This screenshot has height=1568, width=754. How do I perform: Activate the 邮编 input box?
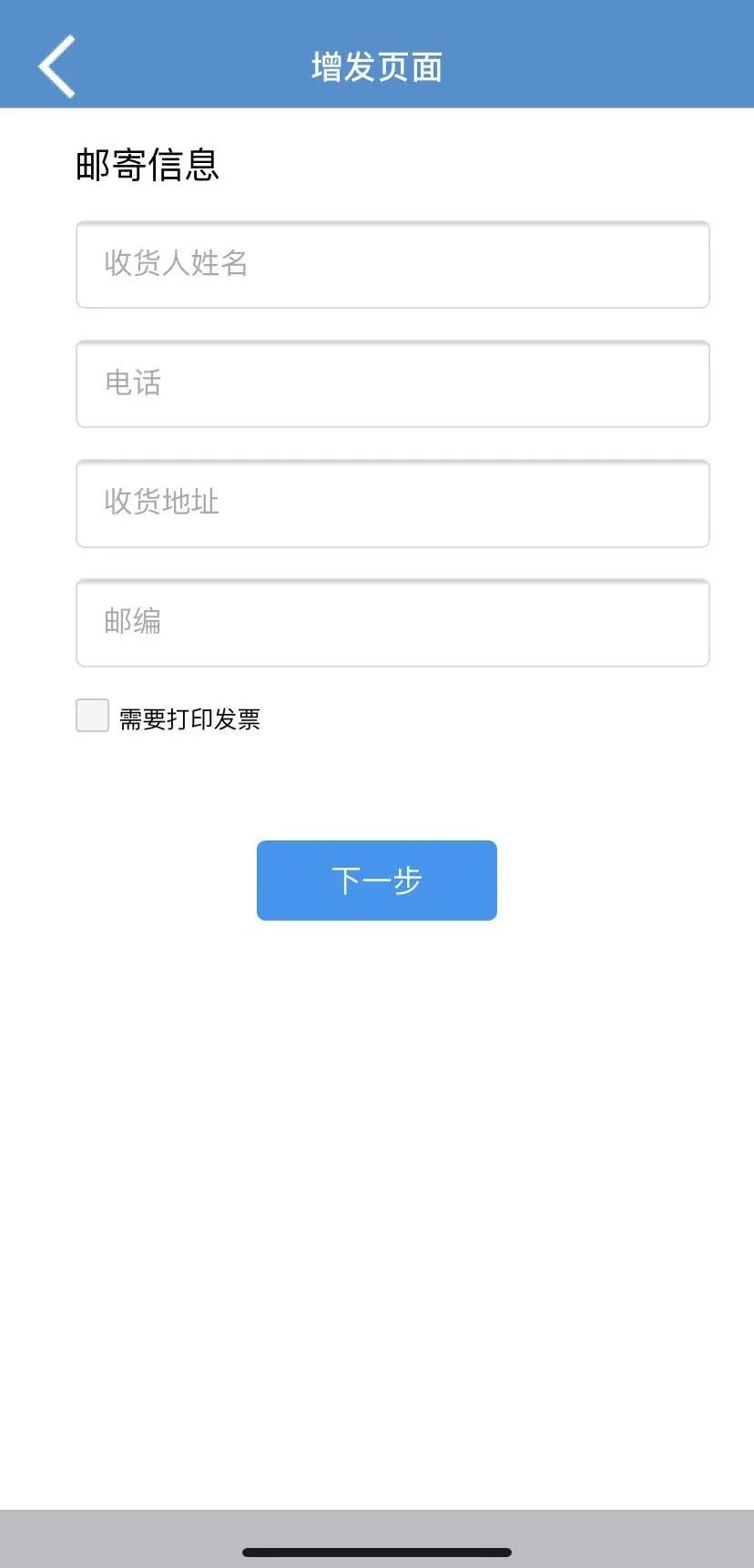click(392, 623)
